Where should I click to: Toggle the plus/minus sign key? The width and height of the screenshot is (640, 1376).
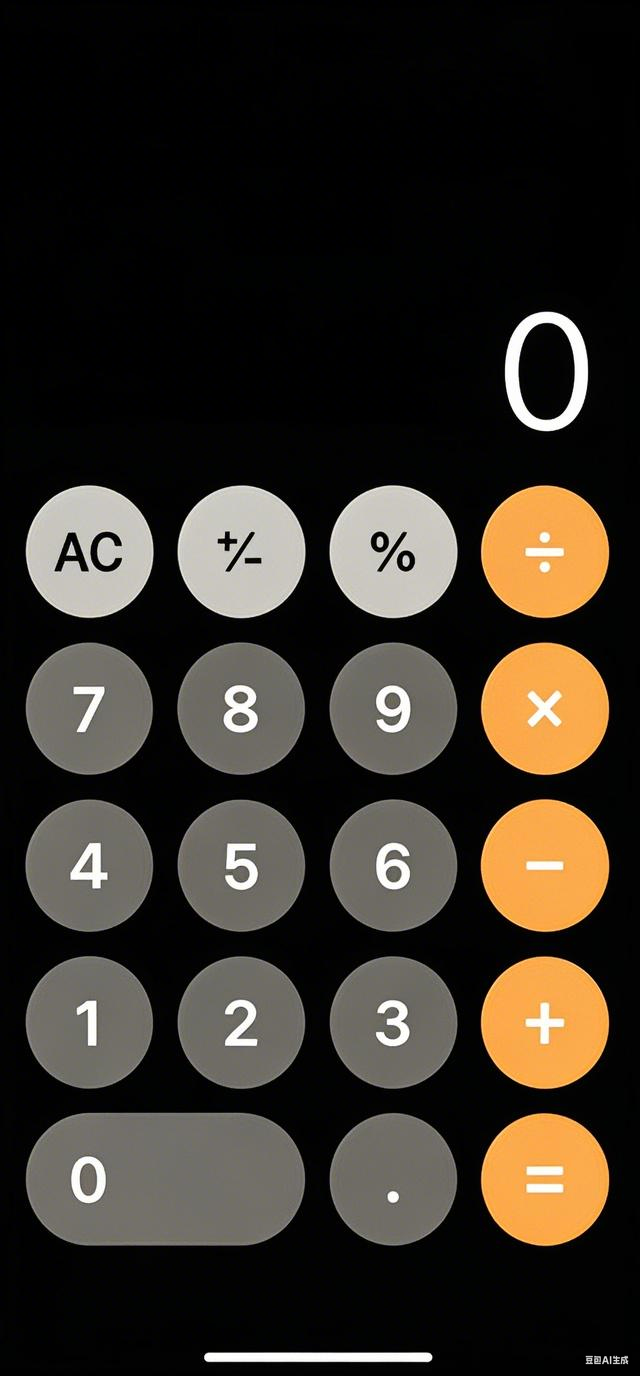click(241, 551)
